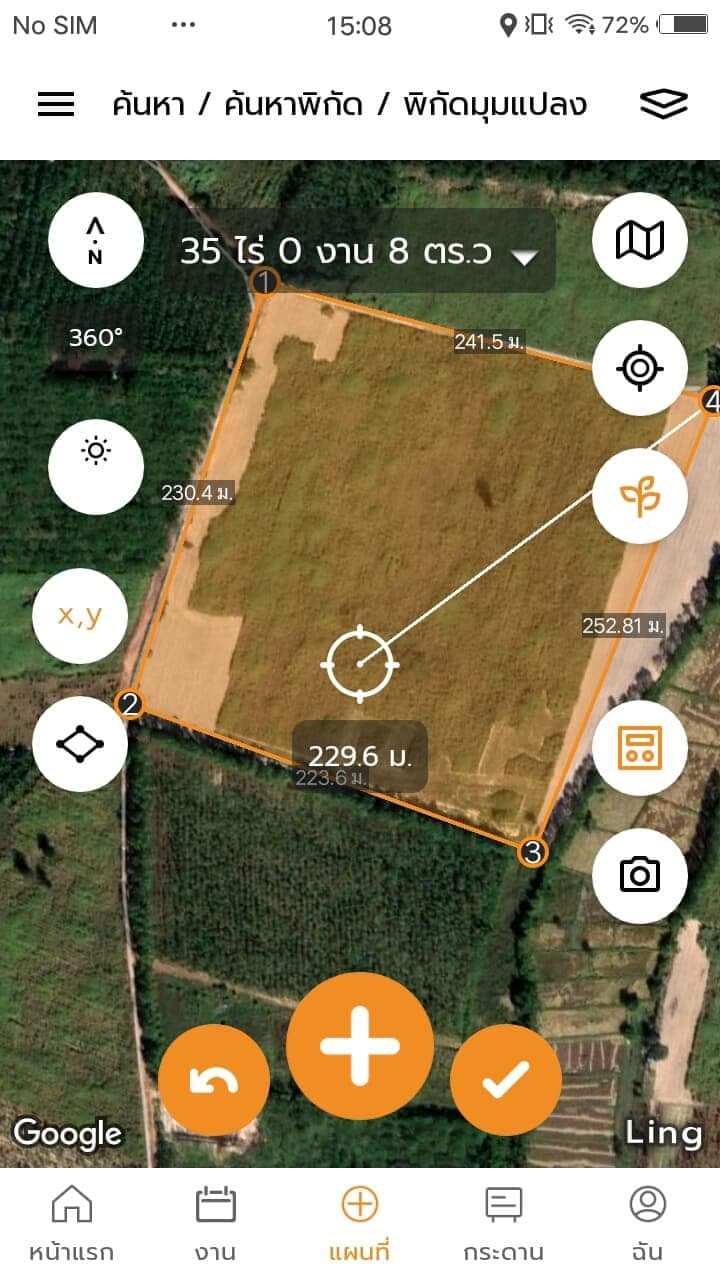The image size is (720, 1280).
Task: Select the แผนที่ tab
Action: 359,1224
